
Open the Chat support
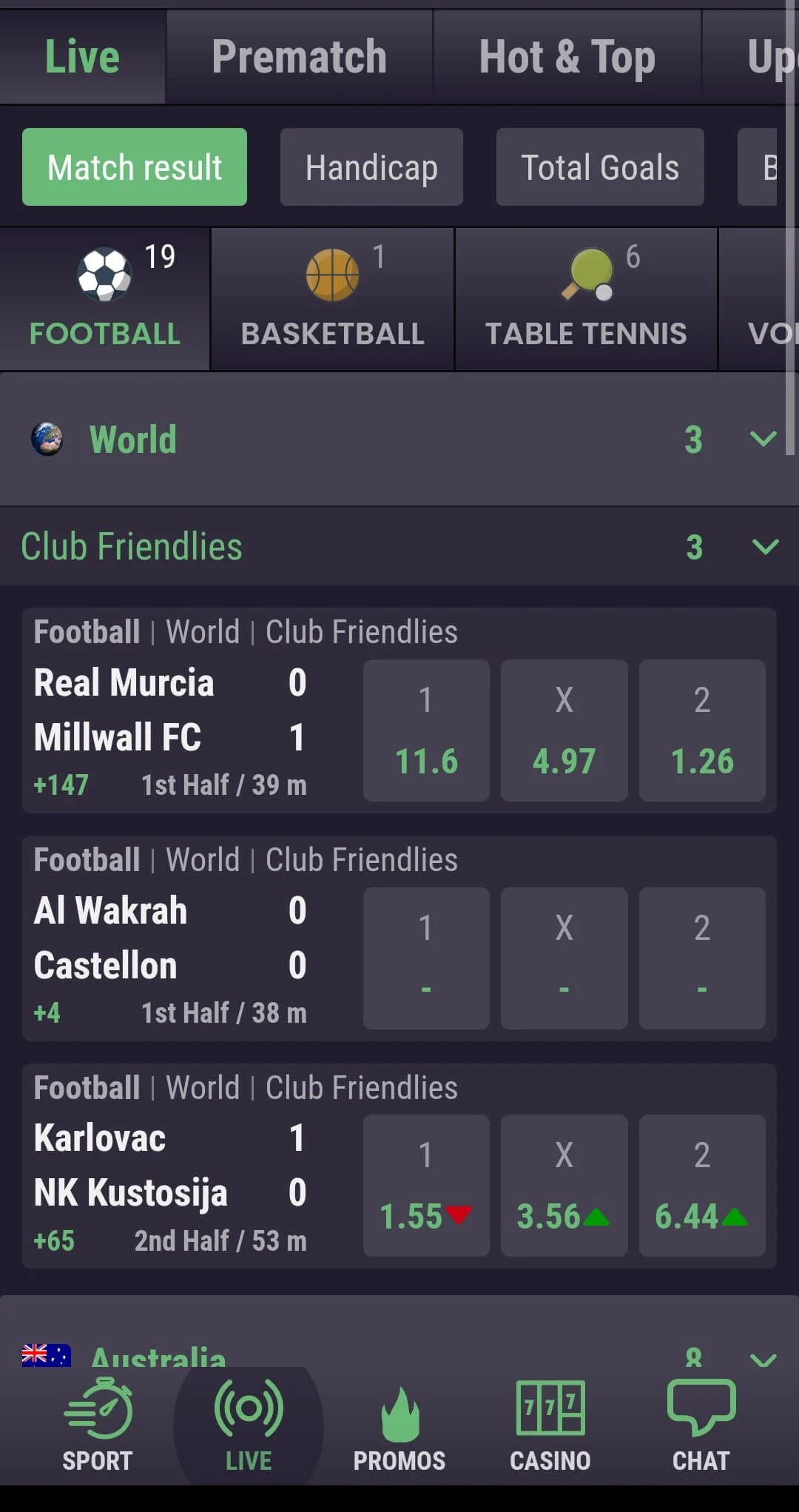[701, 1426]
